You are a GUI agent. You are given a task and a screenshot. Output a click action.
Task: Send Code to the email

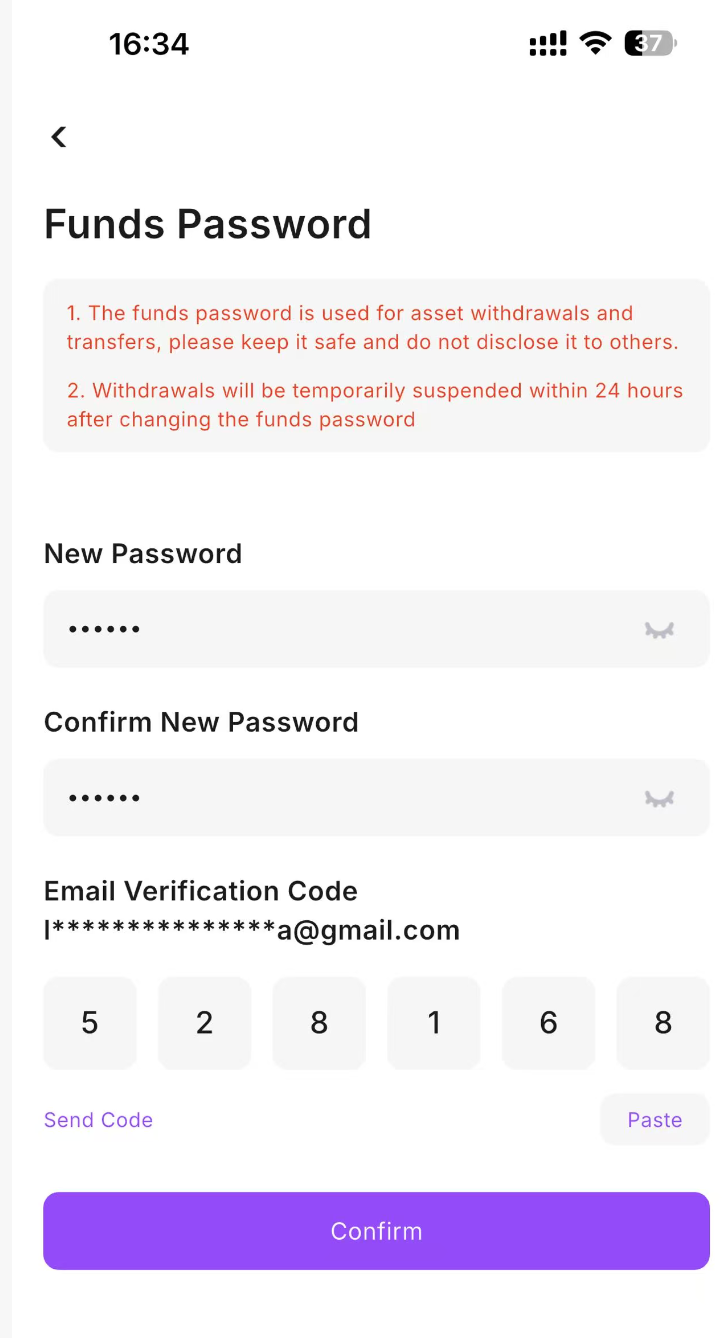(x=98, y=1120)
